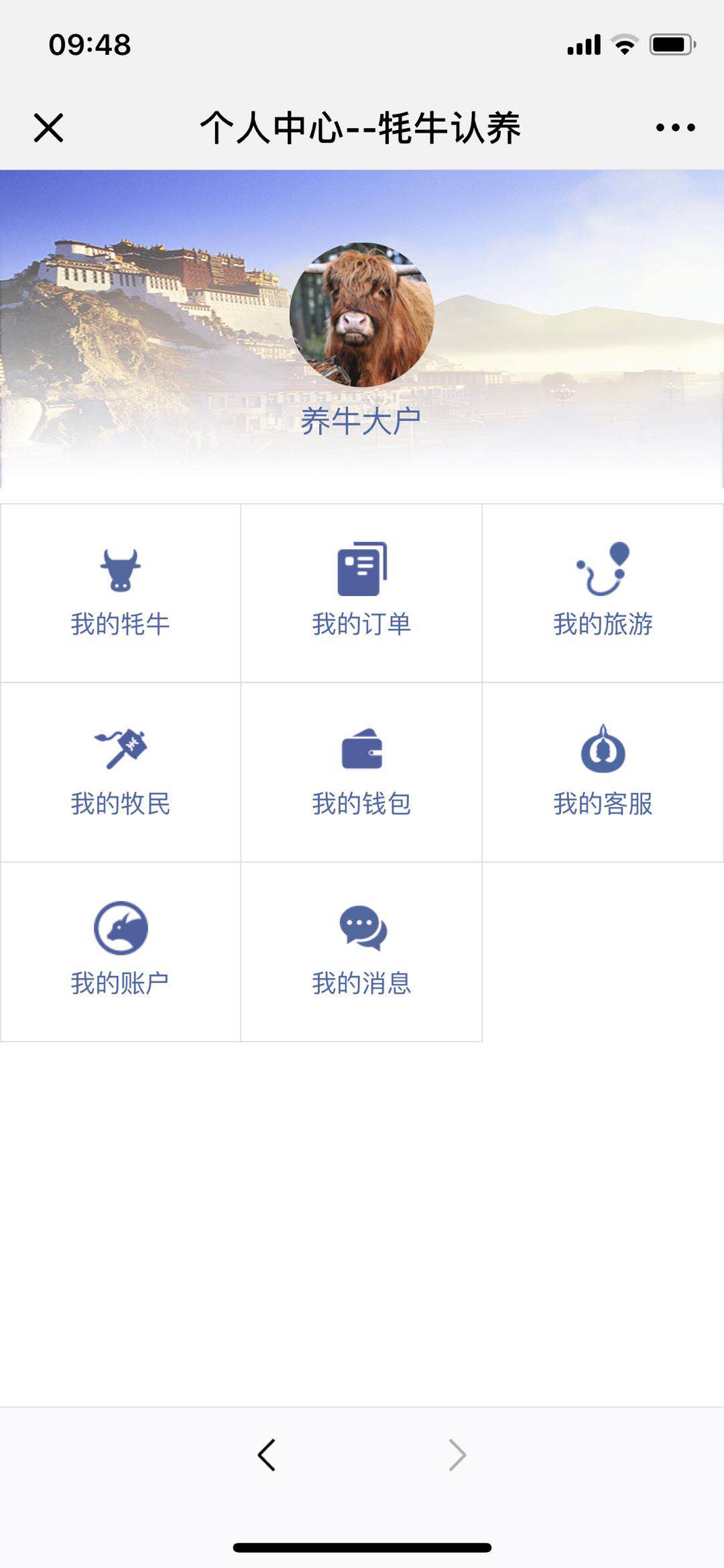Close the 个人中心 web page

coord(48,127)
